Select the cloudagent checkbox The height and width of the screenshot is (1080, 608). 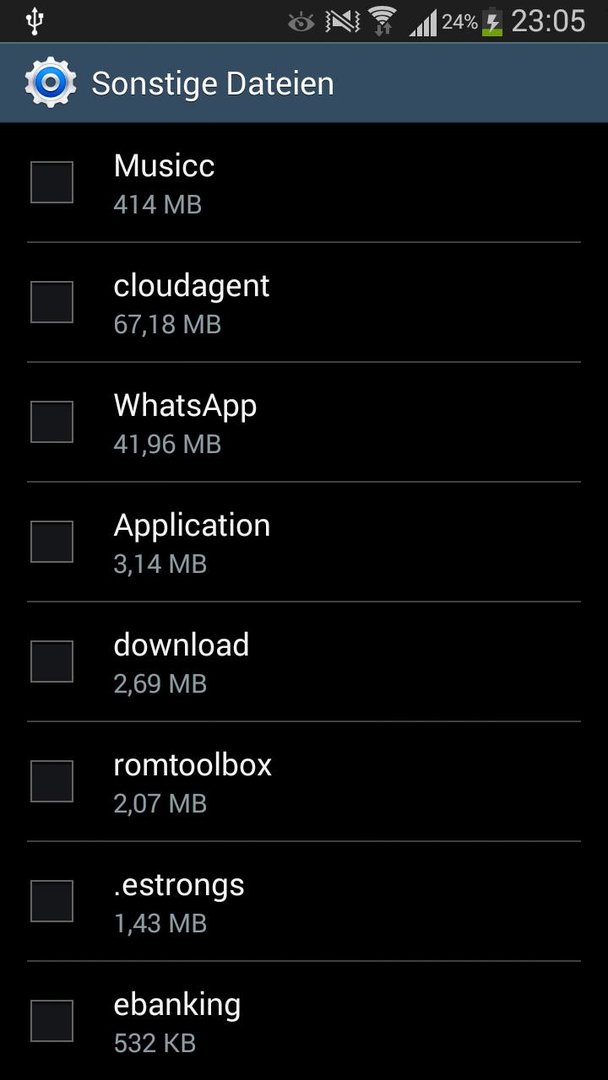(x=52, y=302)
